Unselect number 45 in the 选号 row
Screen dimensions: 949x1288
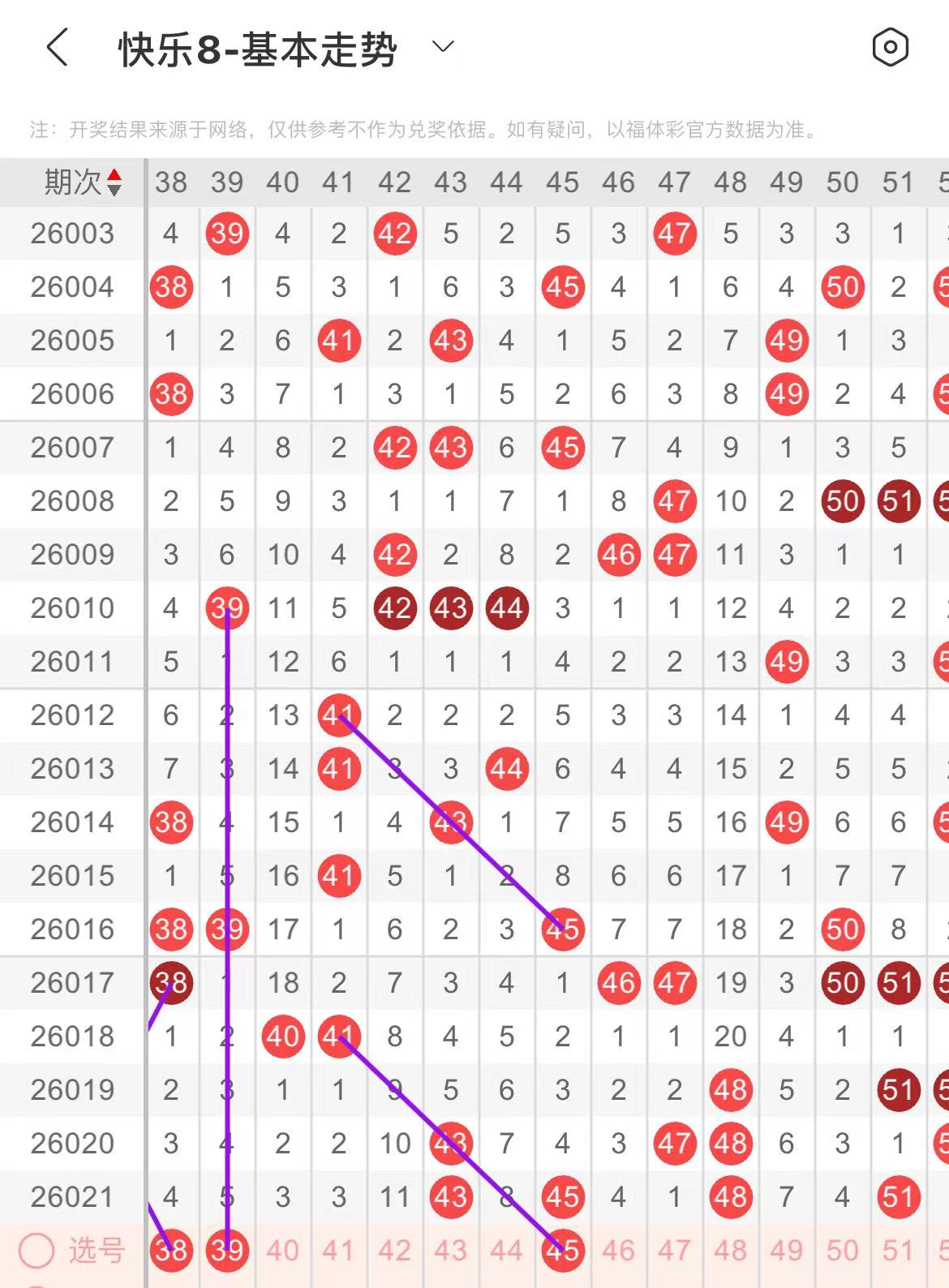point(562,1250)
